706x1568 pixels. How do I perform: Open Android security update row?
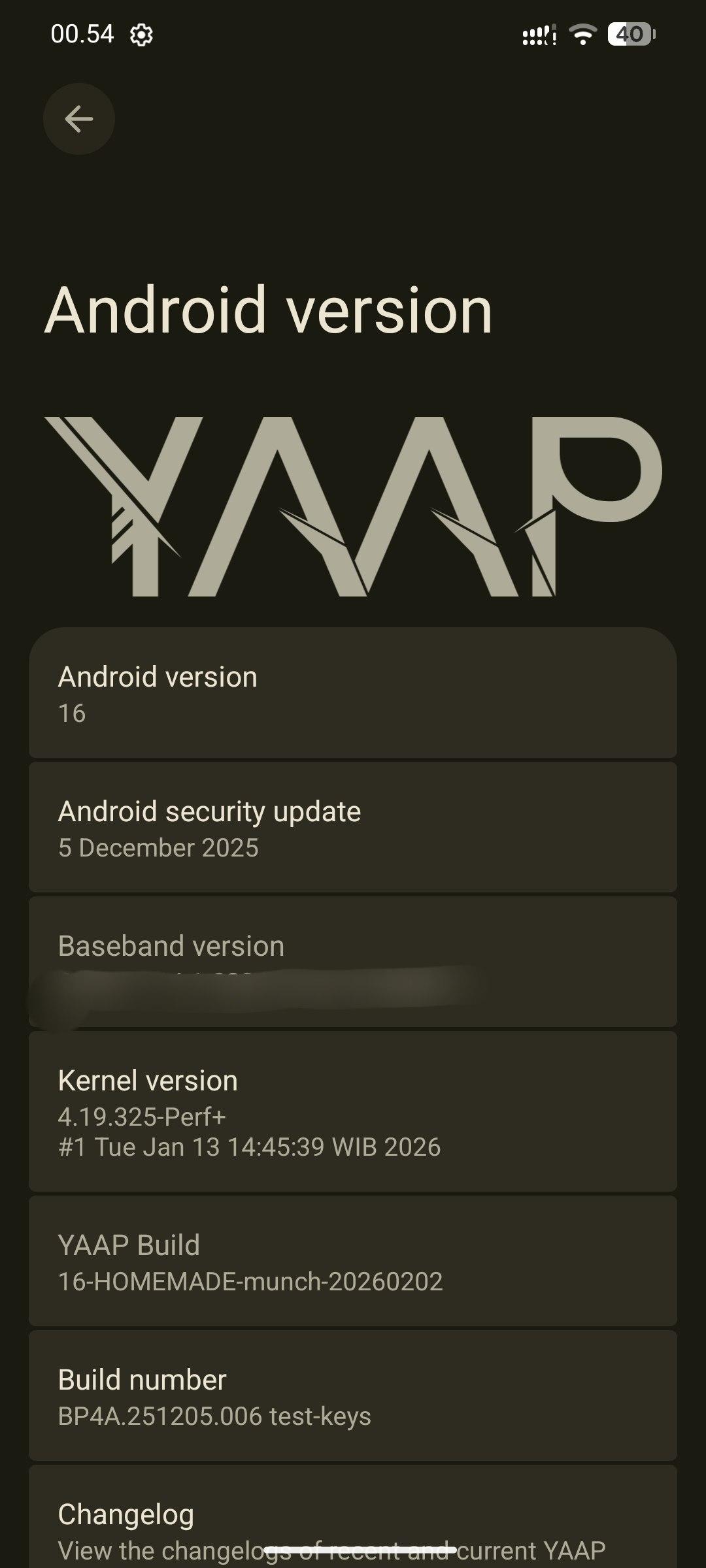(353, 828)
